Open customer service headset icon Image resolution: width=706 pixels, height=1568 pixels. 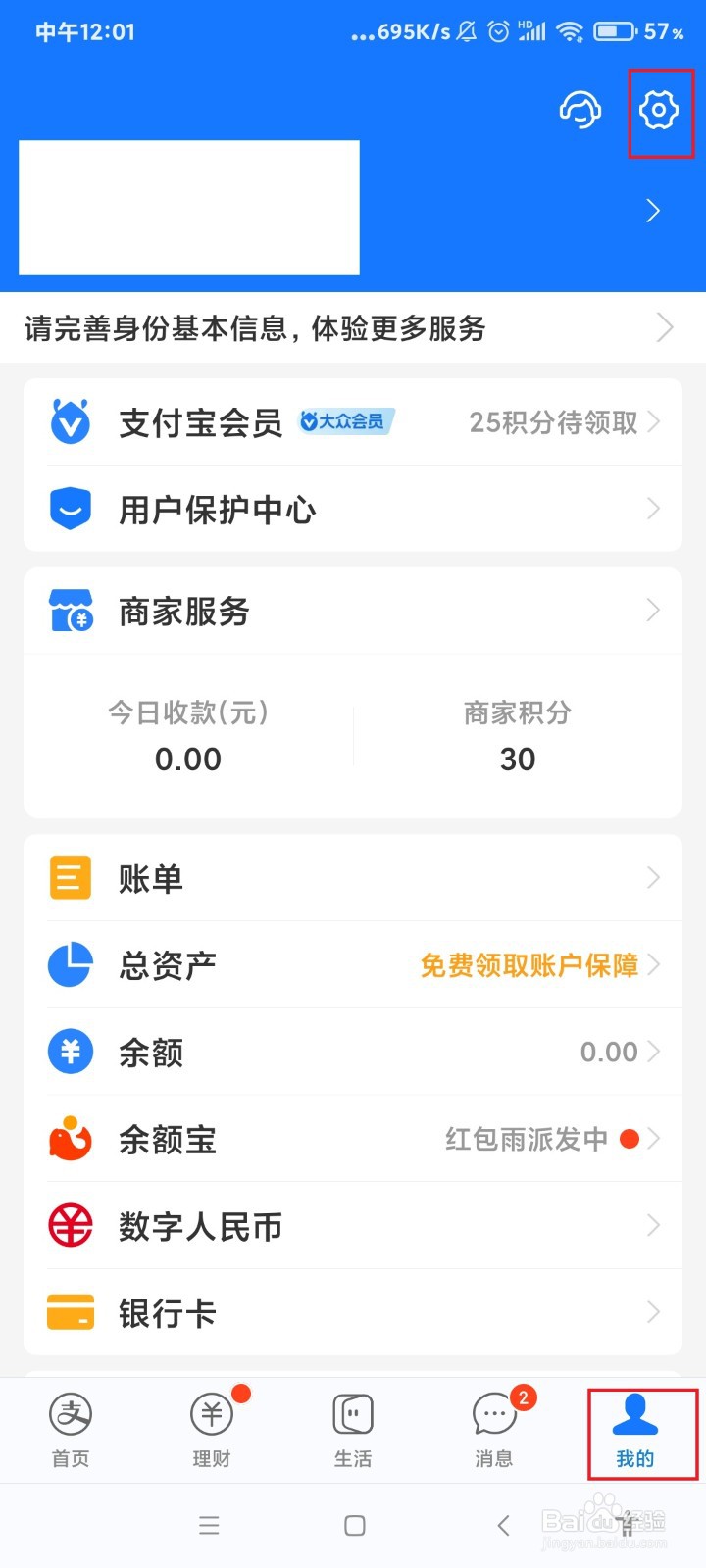point(580,110)
